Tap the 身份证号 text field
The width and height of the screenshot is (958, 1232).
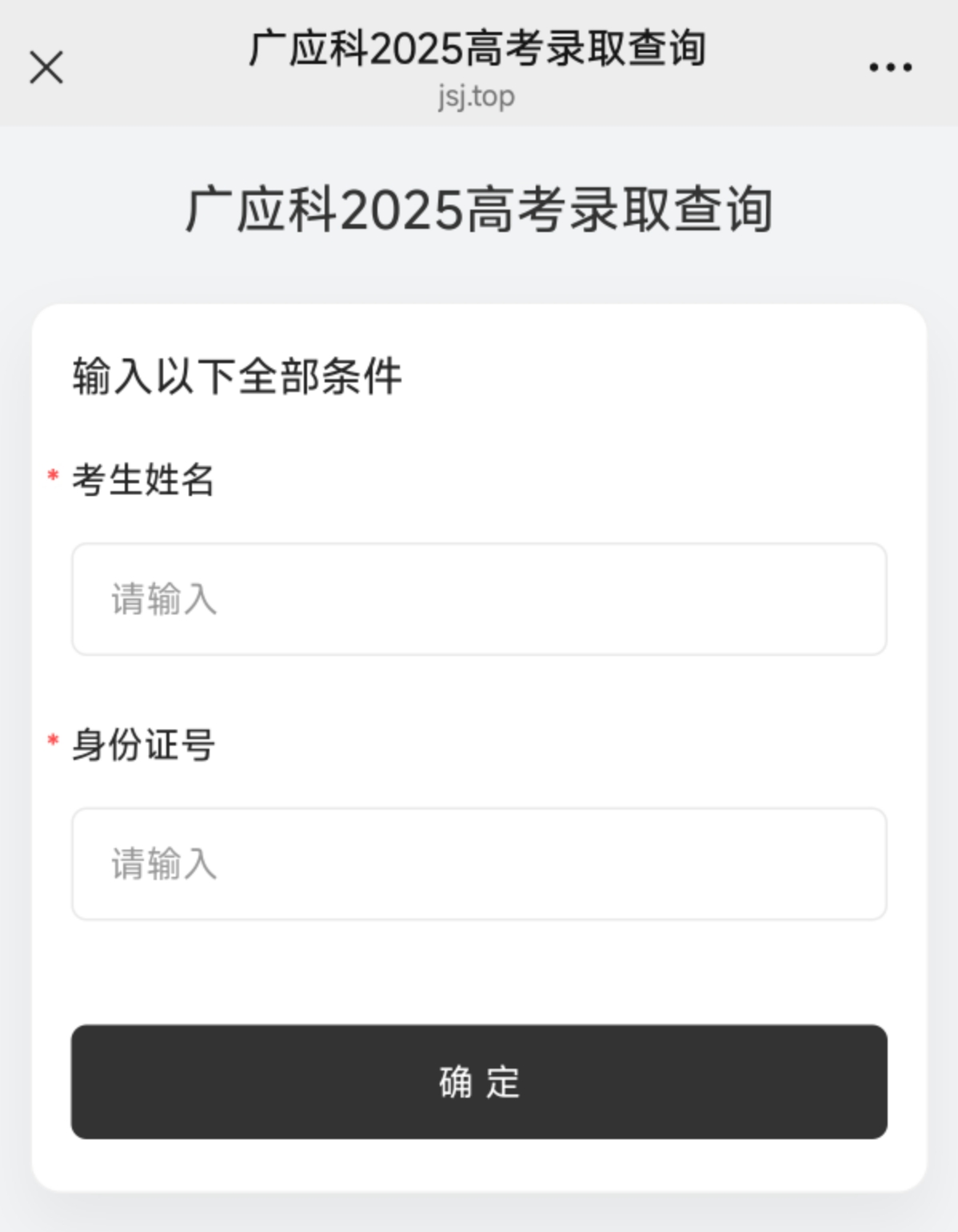(x=479, y=864)
